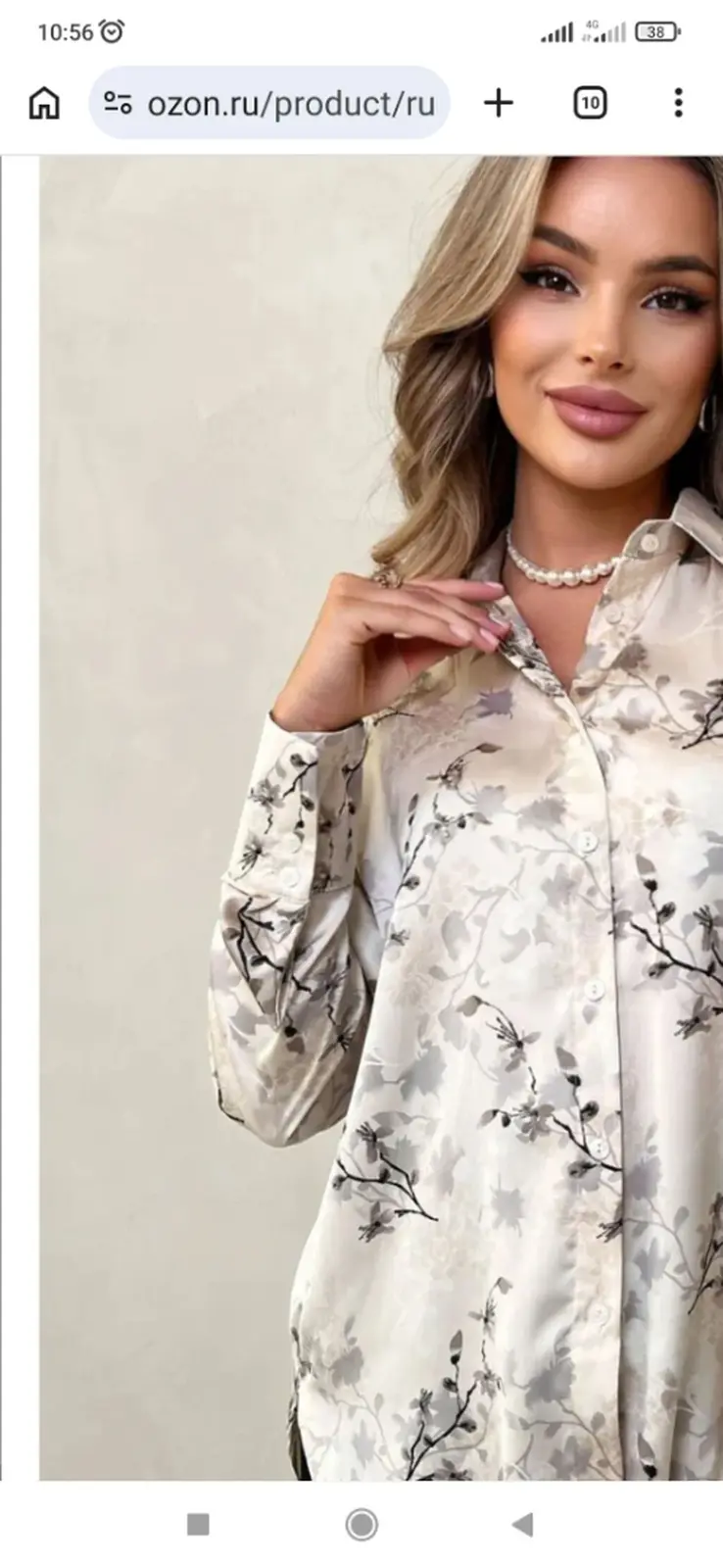Viewport: 723px width, 1568px height.
Task: Open recent apps from navigation bar
Action: click(x=198, y=1524)
